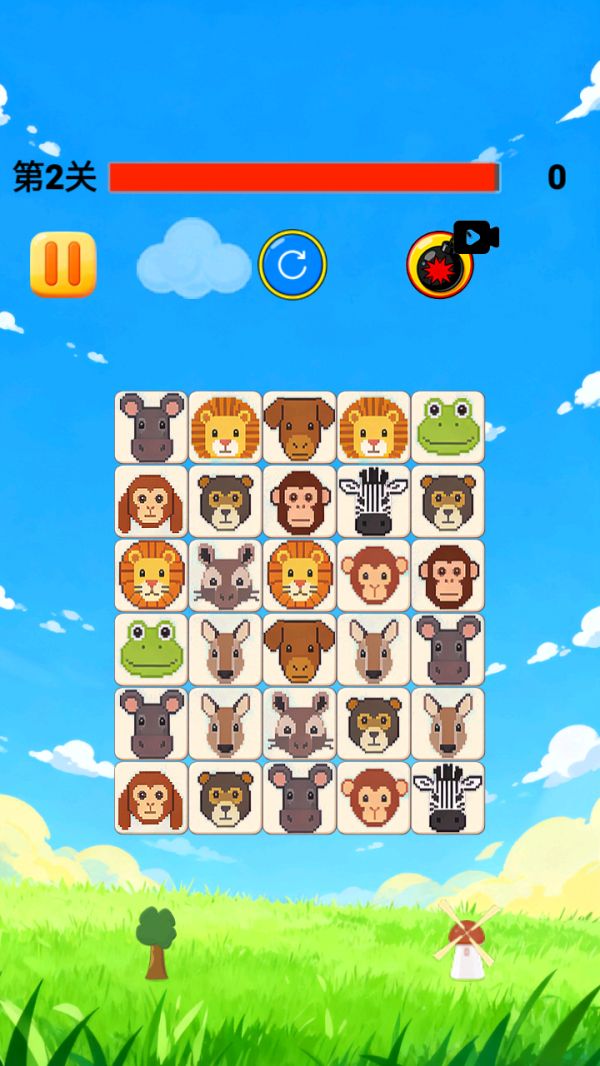The width and height of the screenshot is (600, 1066).
Task: Pause the game
Action: point(62,265)
